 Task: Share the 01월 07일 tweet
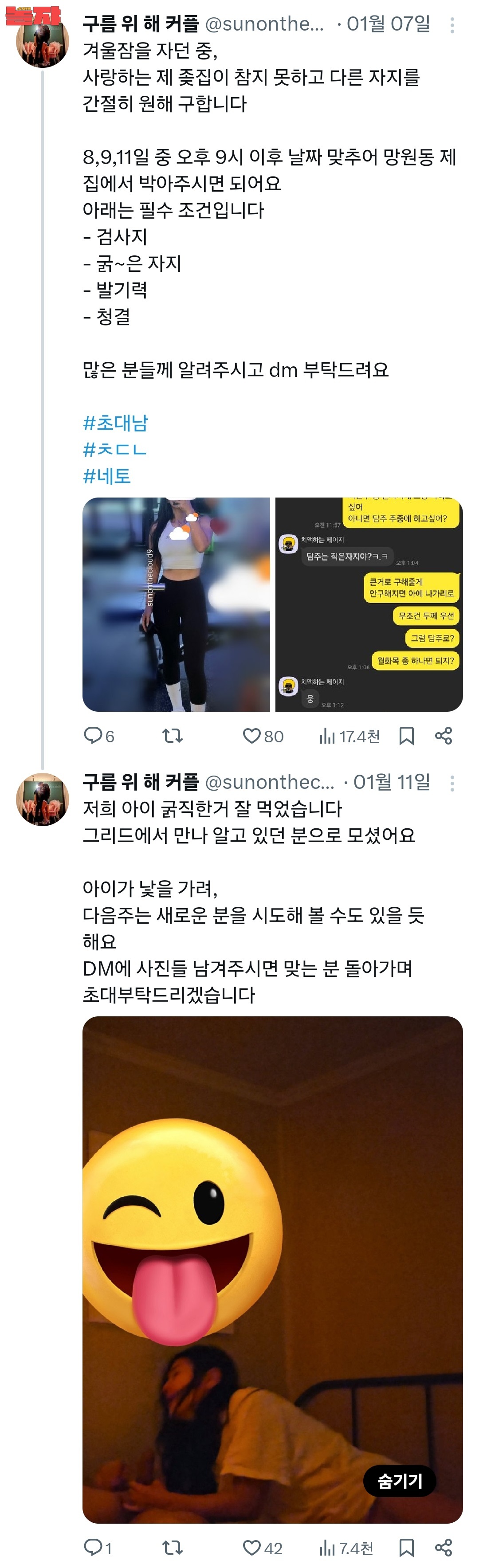point(444,736)
